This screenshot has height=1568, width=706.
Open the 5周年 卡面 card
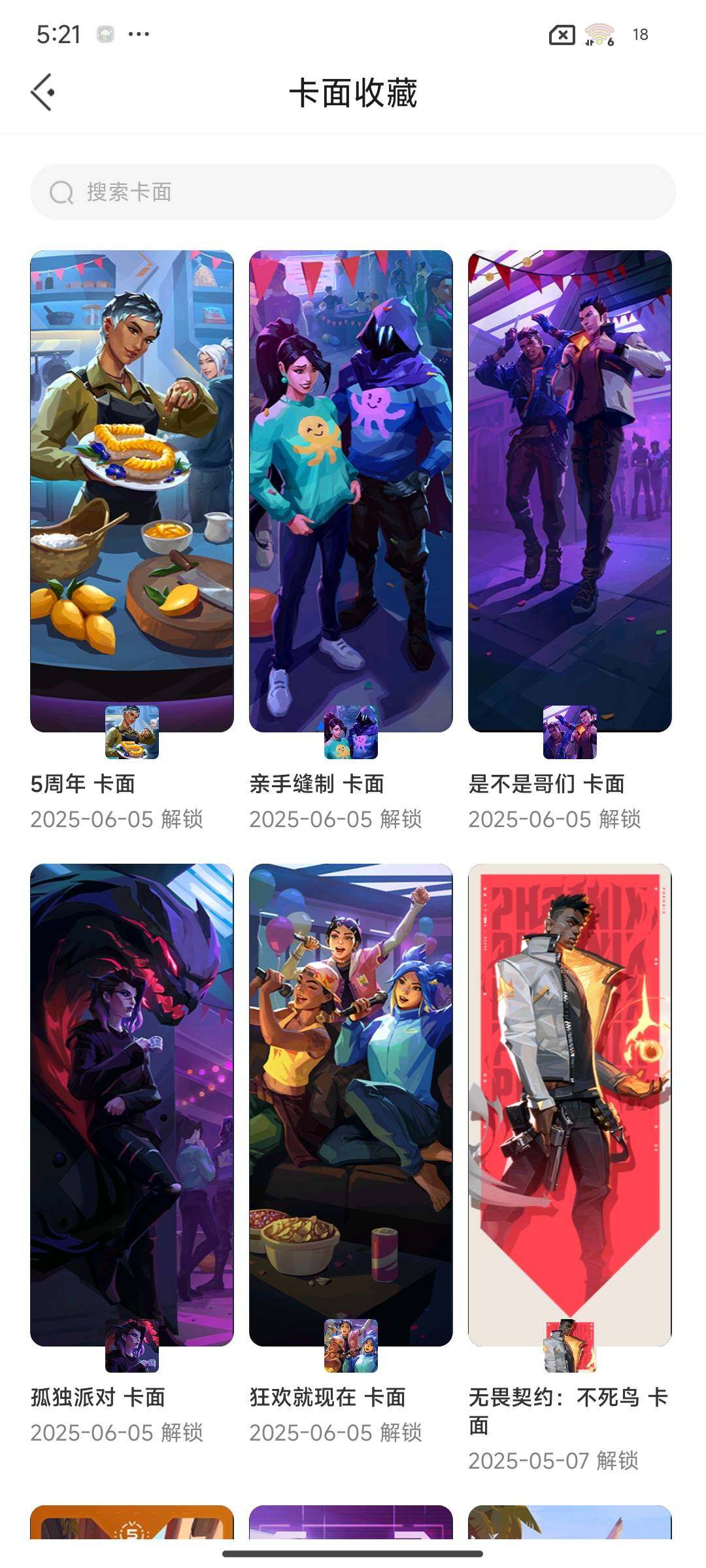point(131,491)
